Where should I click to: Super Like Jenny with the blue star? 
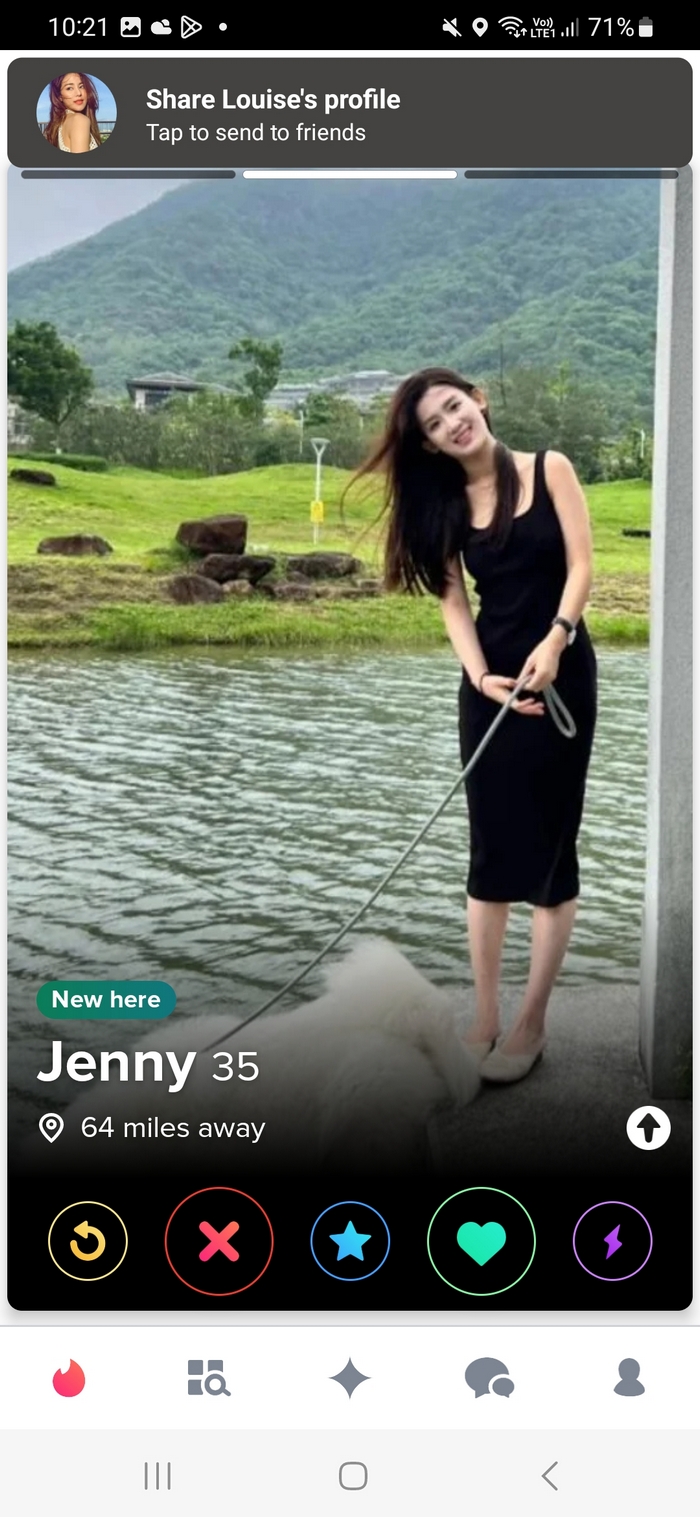point(350,1241)
